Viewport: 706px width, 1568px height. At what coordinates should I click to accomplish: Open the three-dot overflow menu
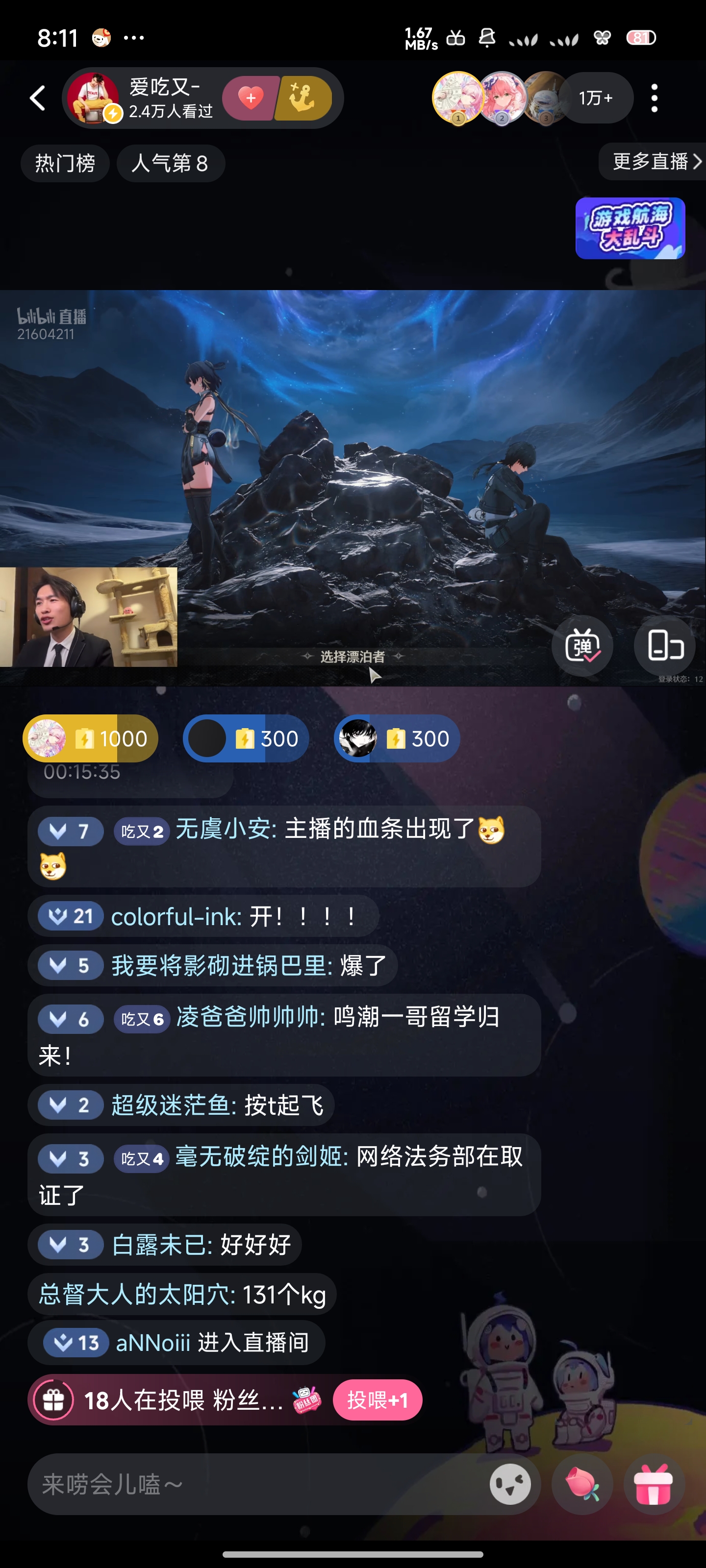[654, 98]
